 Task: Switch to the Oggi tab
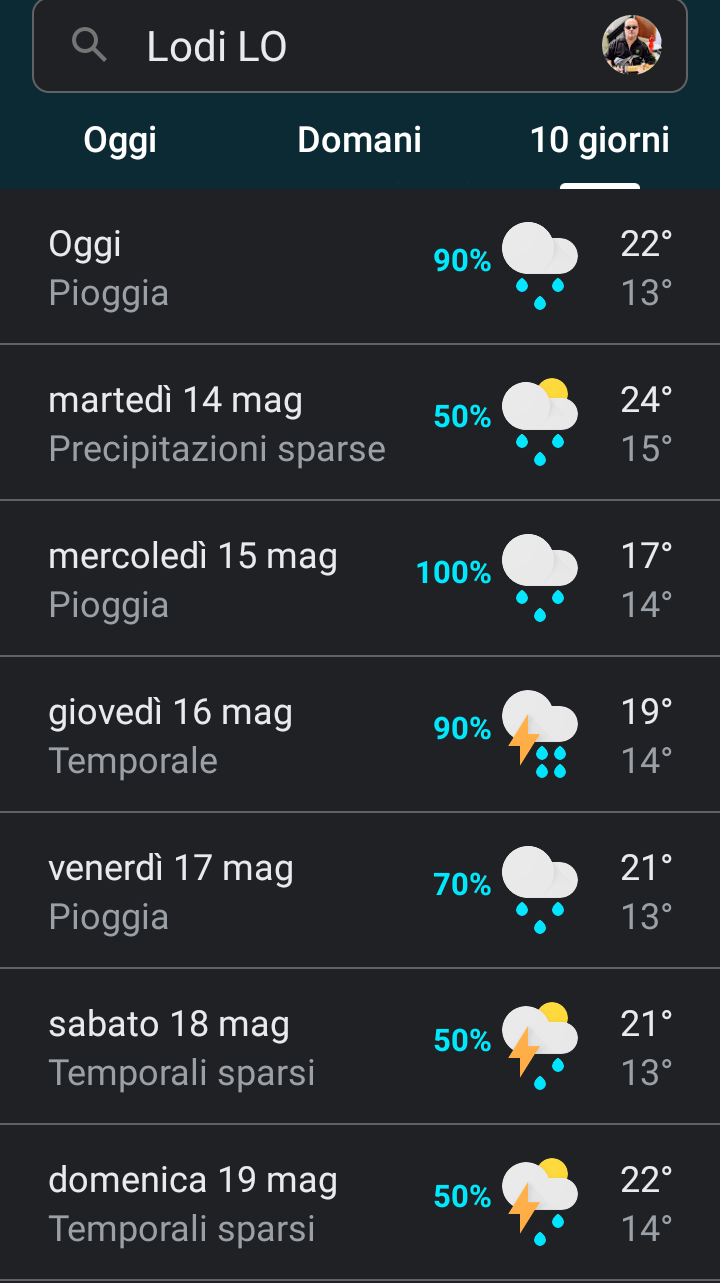[120, 140]
